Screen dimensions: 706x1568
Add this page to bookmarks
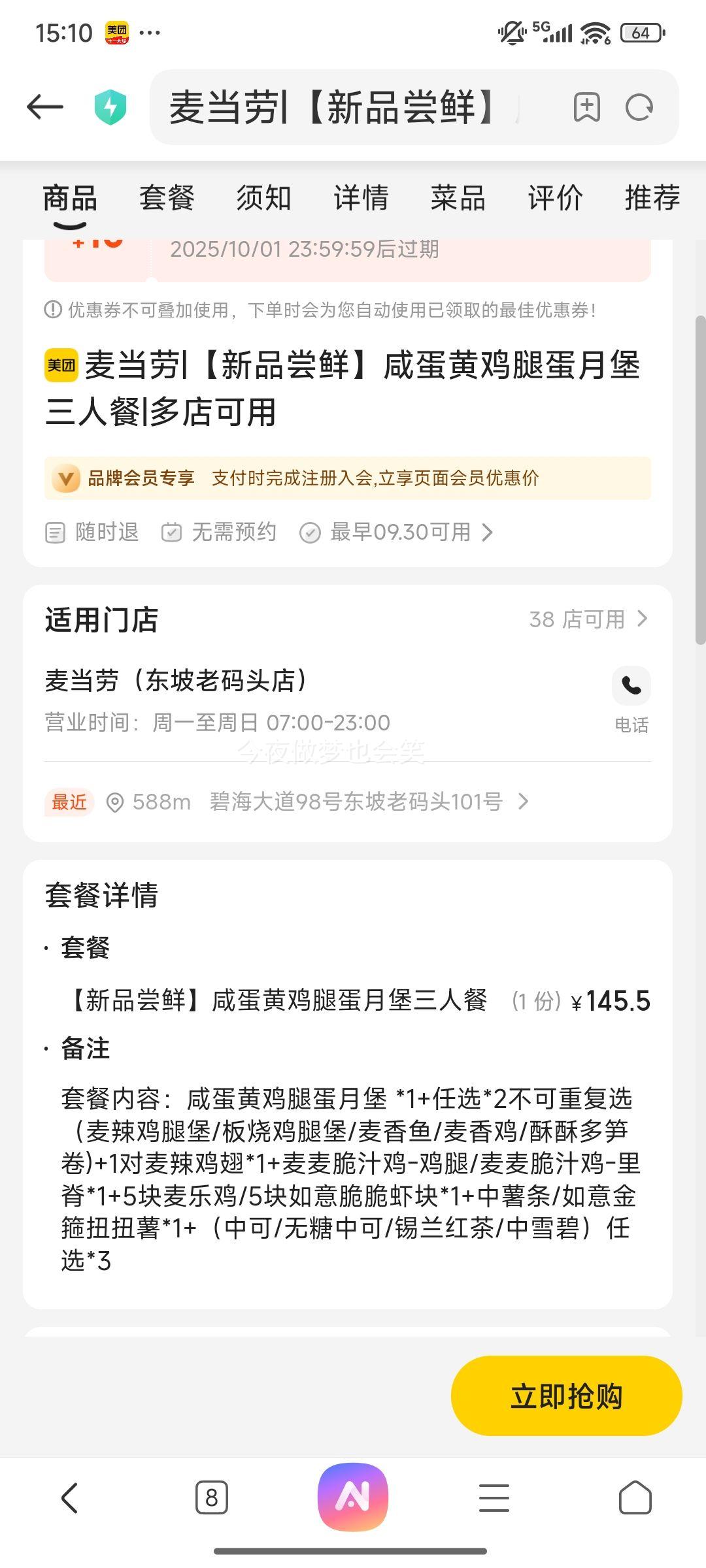[x=586, y=107]
